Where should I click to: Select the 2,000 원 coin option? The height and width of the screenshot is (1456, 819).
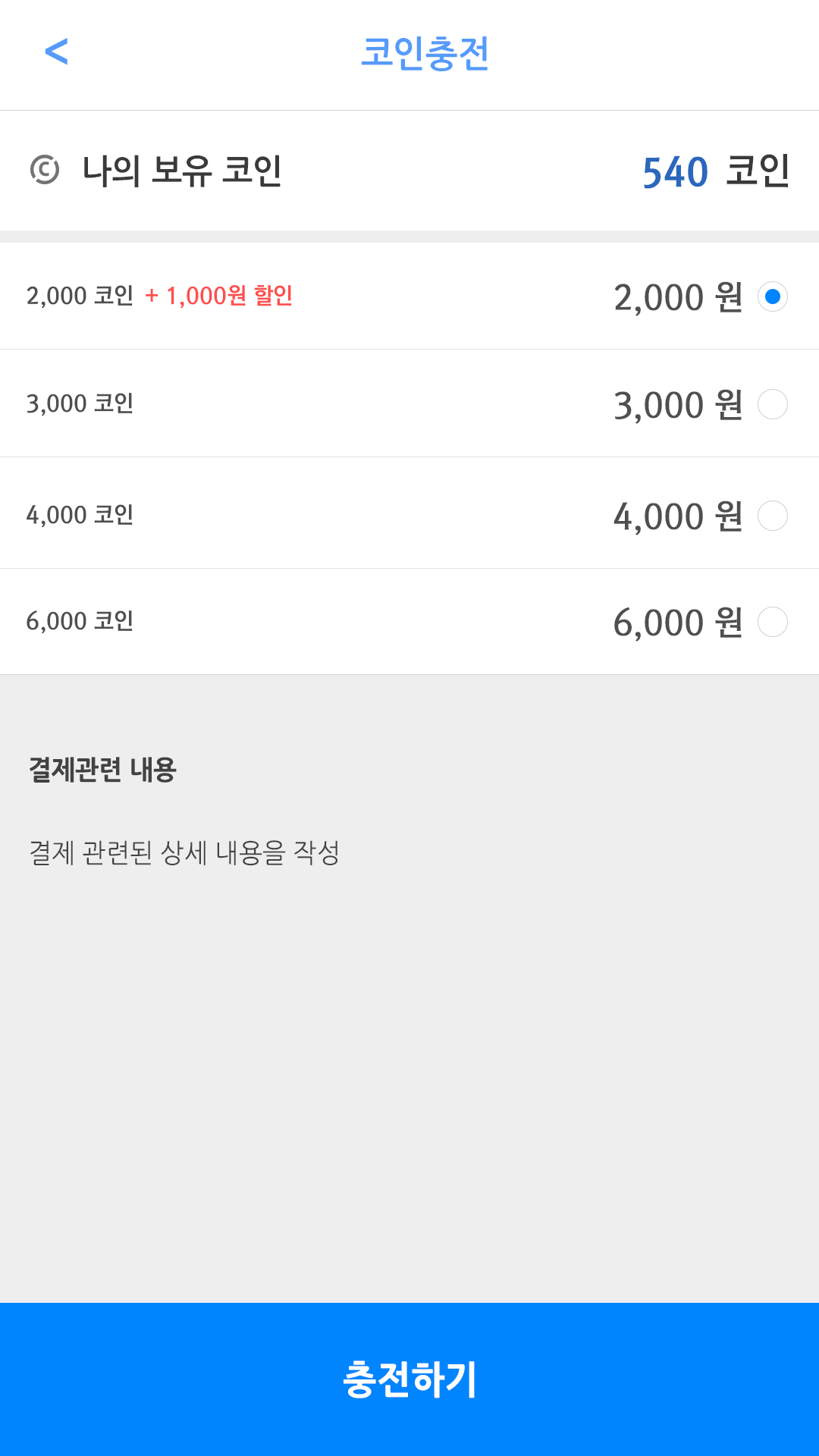772,297
